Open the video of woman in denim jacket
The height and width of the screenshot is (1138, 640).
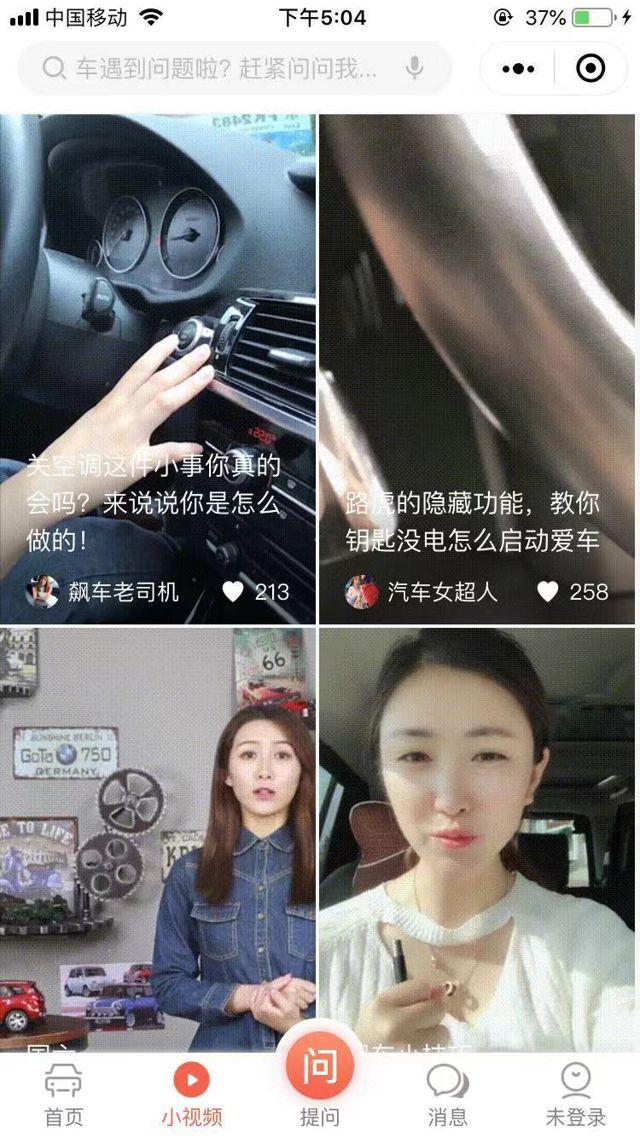point(157,840)
